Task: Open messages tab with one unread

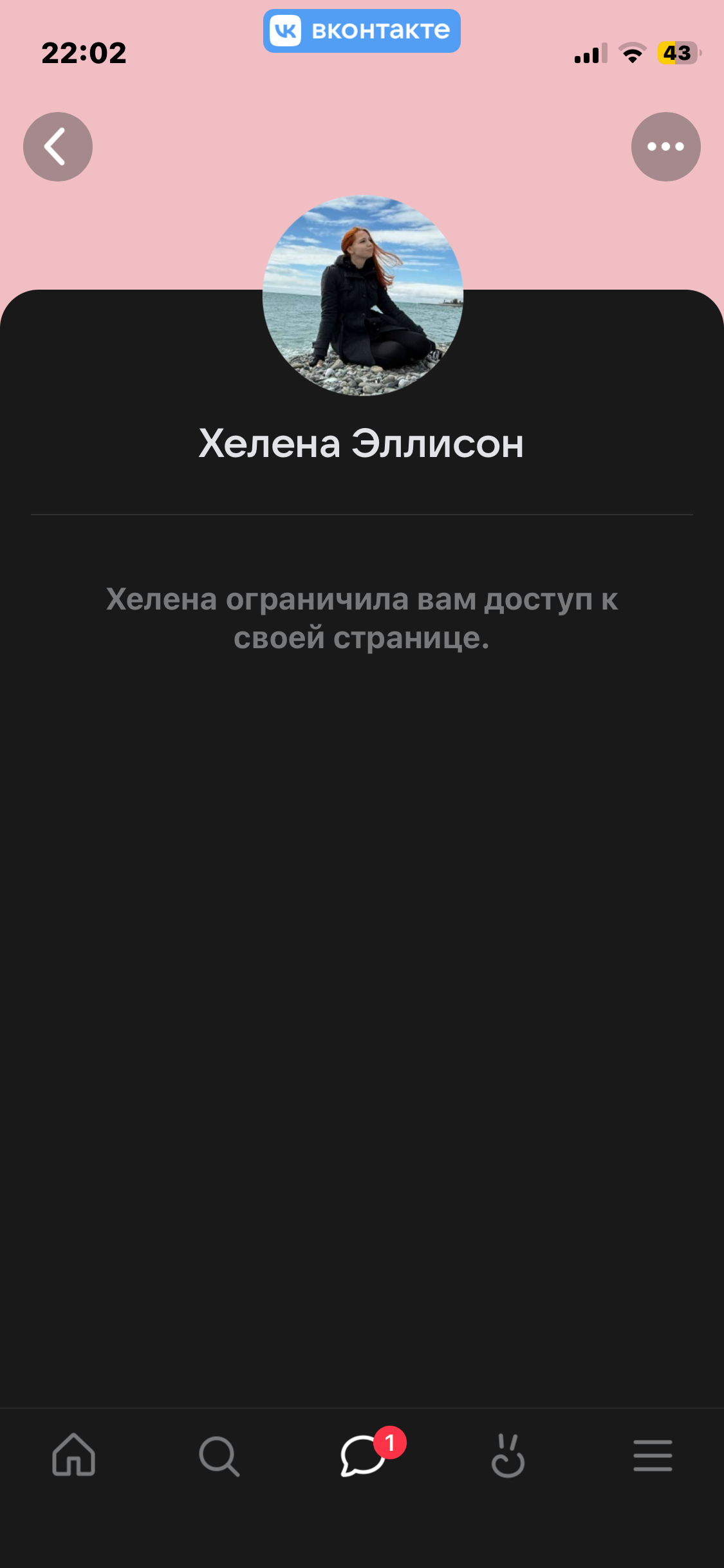Action: [364, 1455]
